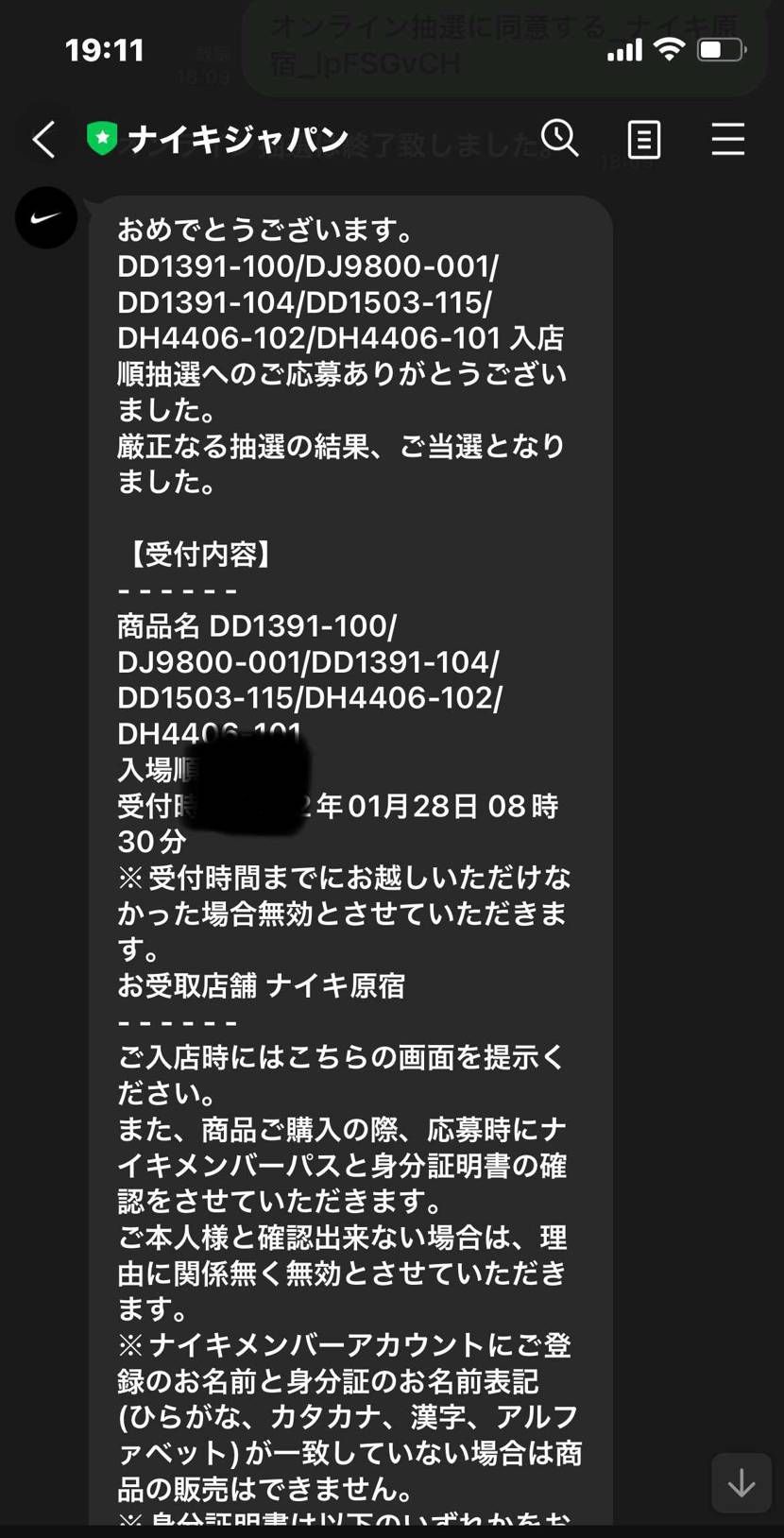Open message search in the chat
The image size is (784, 1538).
[560, 140]
